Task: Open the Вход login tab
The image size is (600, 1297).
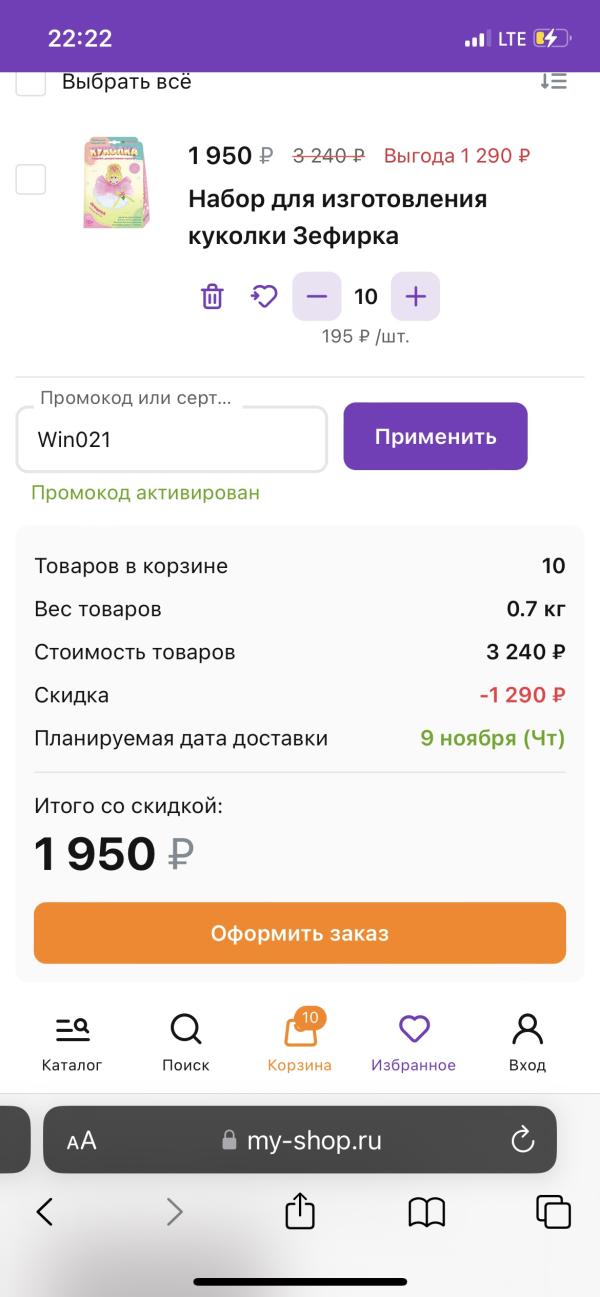Action: (527, 1041)
